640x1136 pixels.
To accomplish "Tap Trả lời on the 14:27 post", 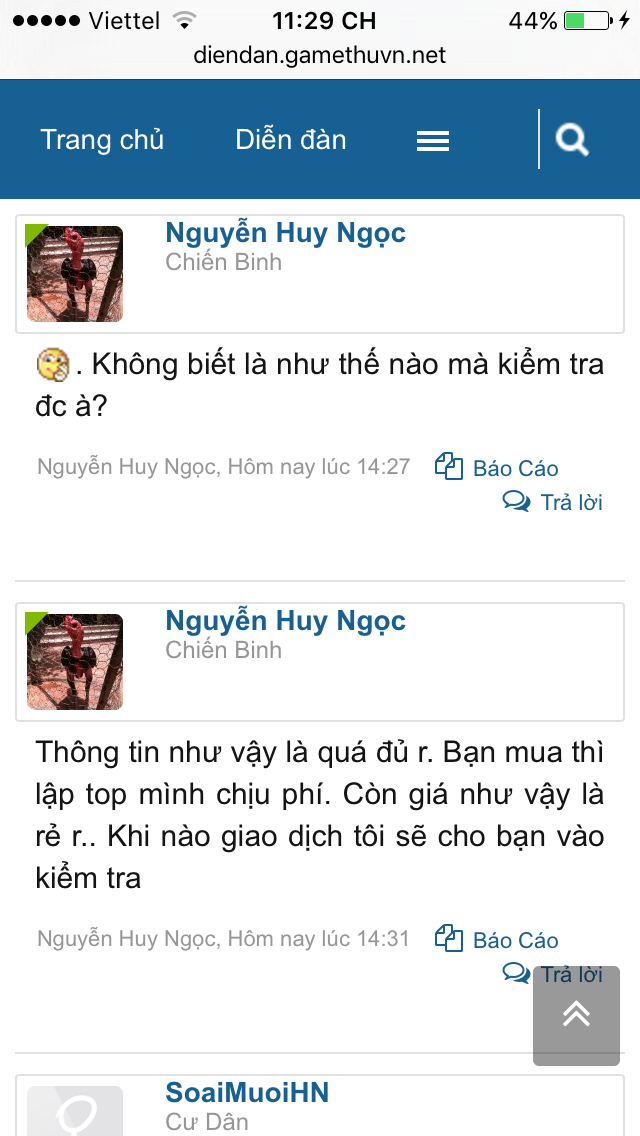I will coord(553,502).
